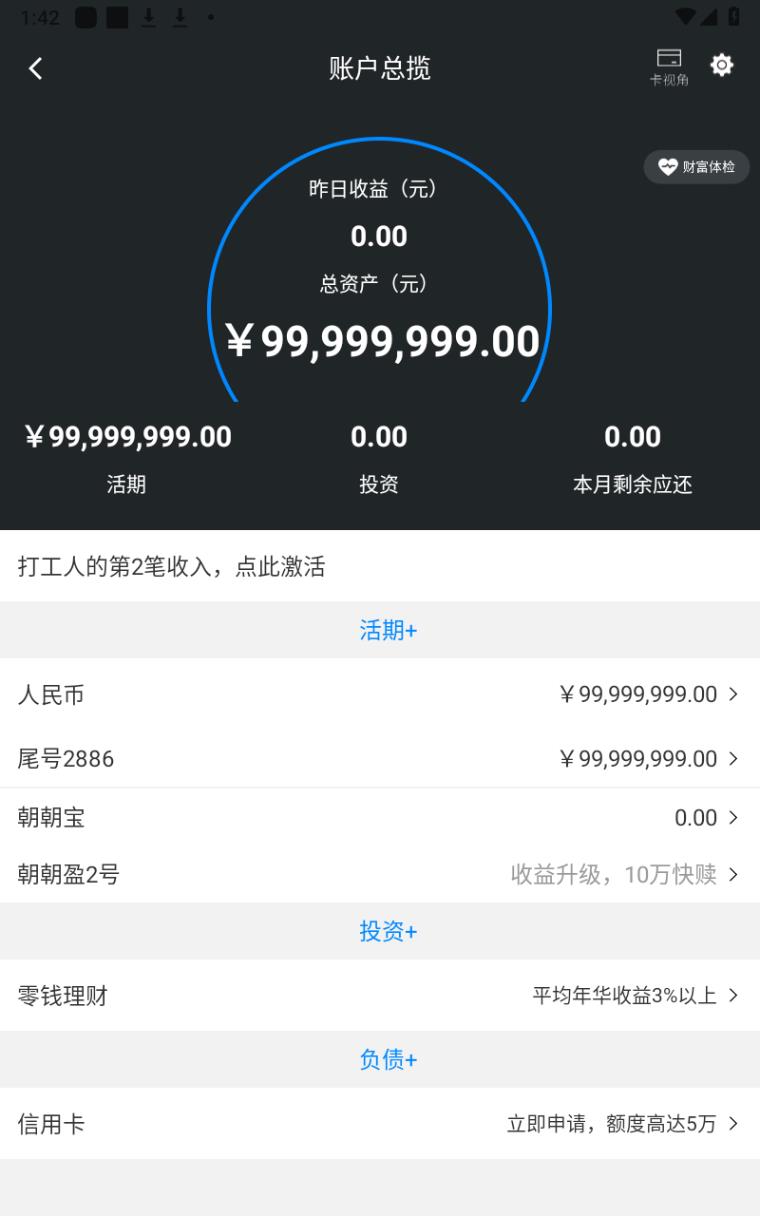Open the 朝朝宝 row
The image size is (760, 1216).
click(x=380, y=818)
